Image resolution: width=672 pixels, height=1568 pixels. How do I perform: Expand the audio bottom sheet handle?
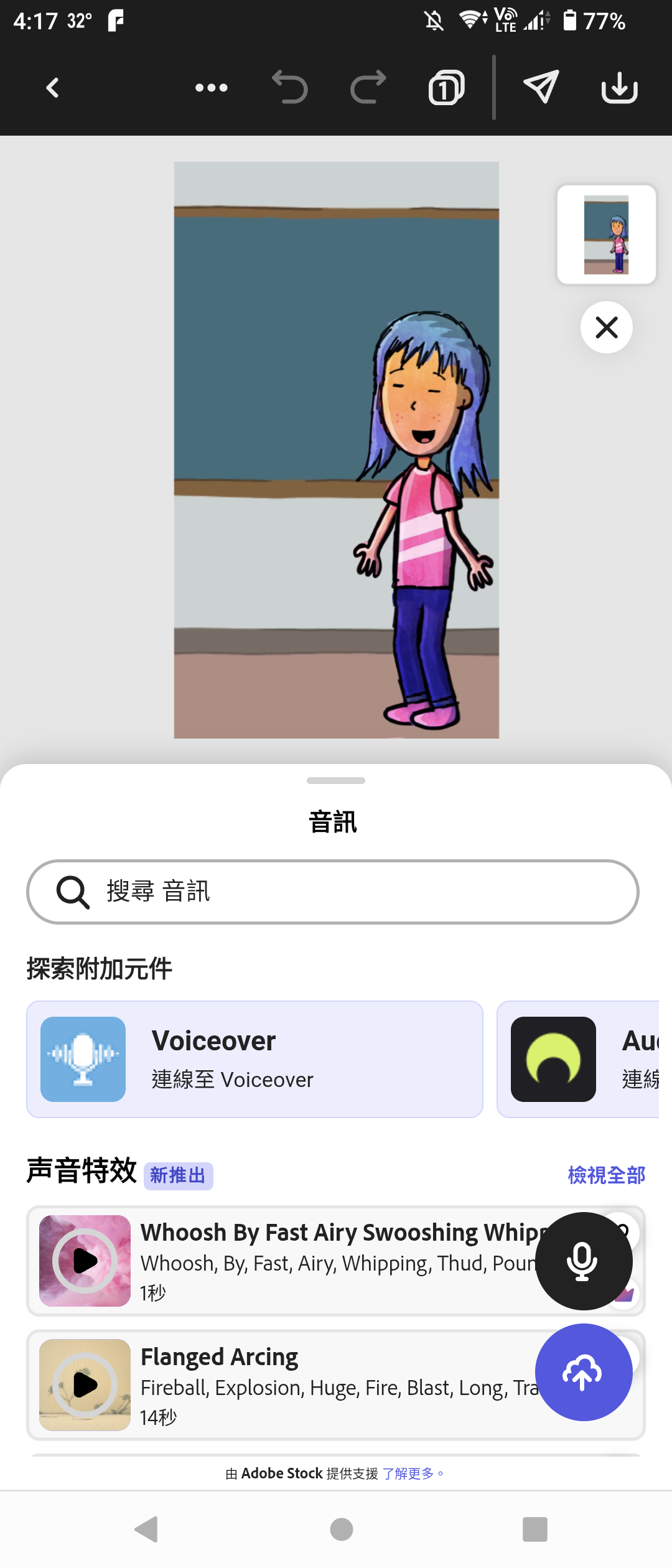pos(335,780)
